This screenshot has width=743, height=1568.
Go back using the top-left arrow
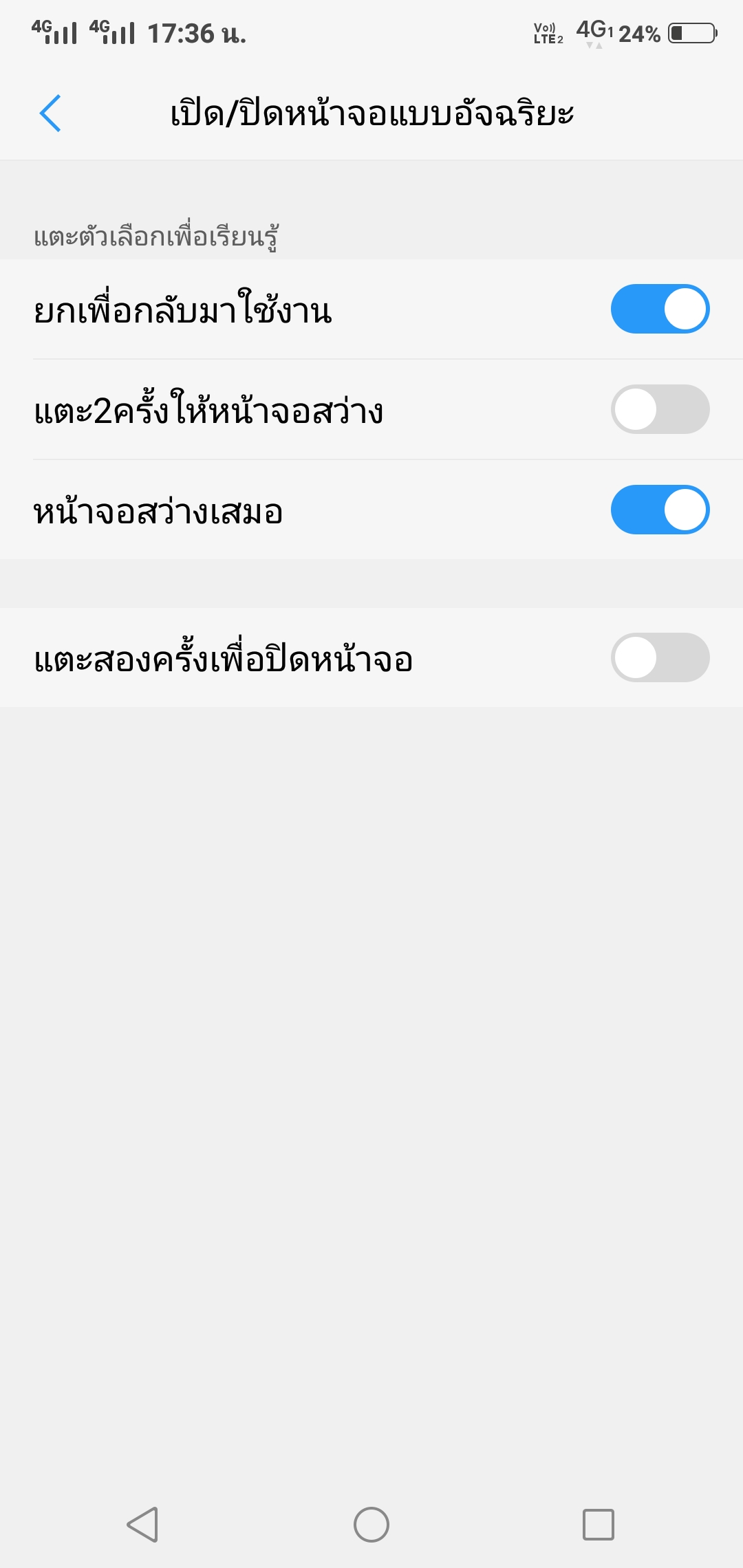tap(50, 113)
